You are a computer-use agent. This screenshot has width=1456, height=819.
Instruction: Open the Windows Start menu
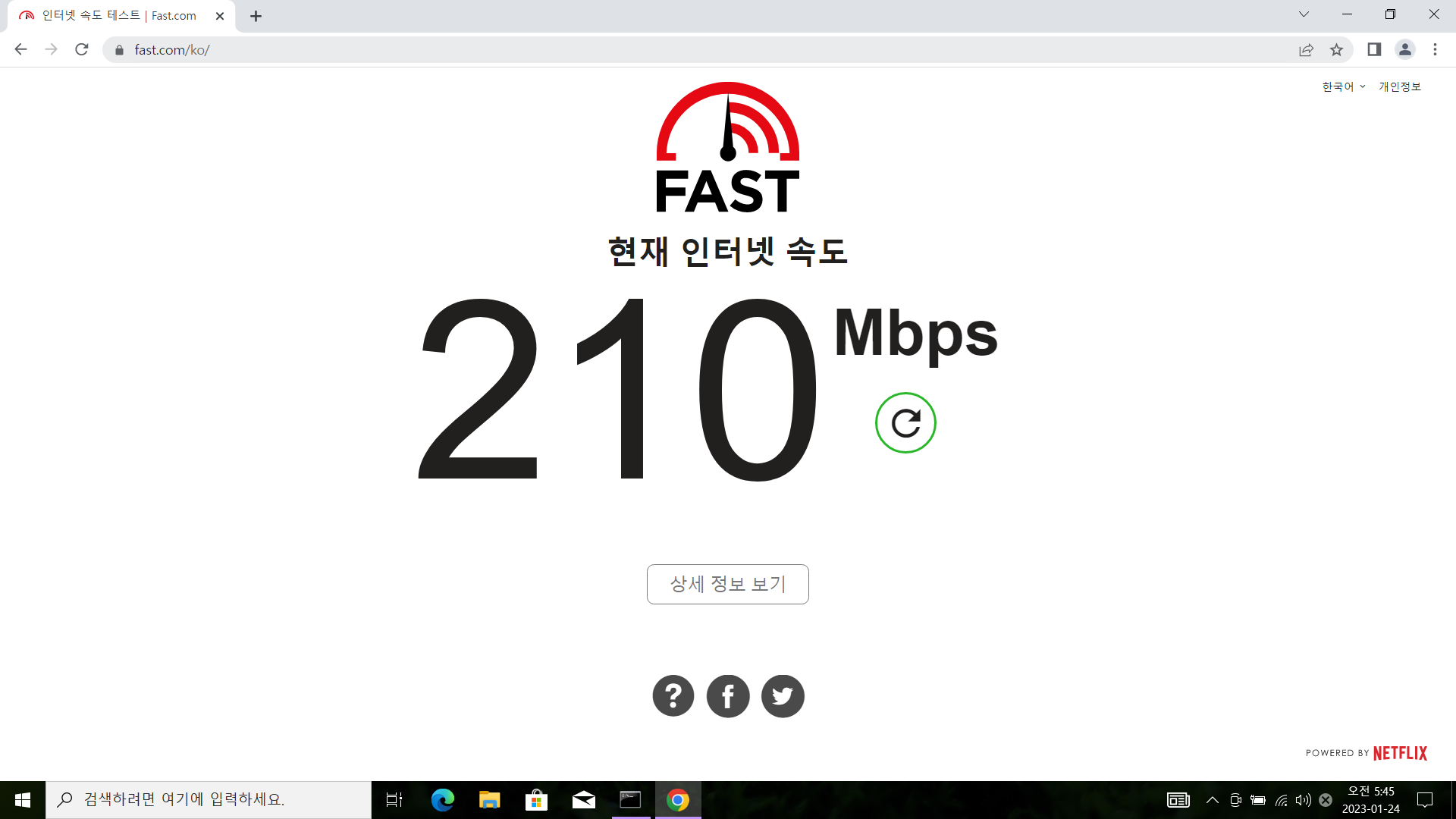[x=23, y=799]
